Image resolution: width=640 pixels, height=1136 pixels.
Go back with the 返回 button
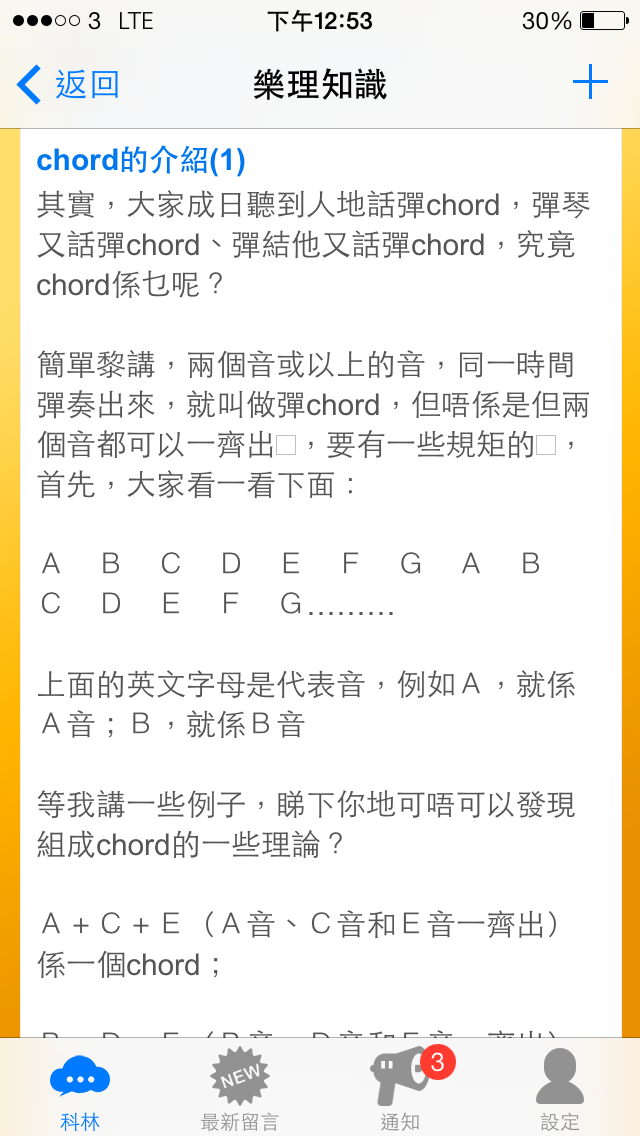[67, 85]
